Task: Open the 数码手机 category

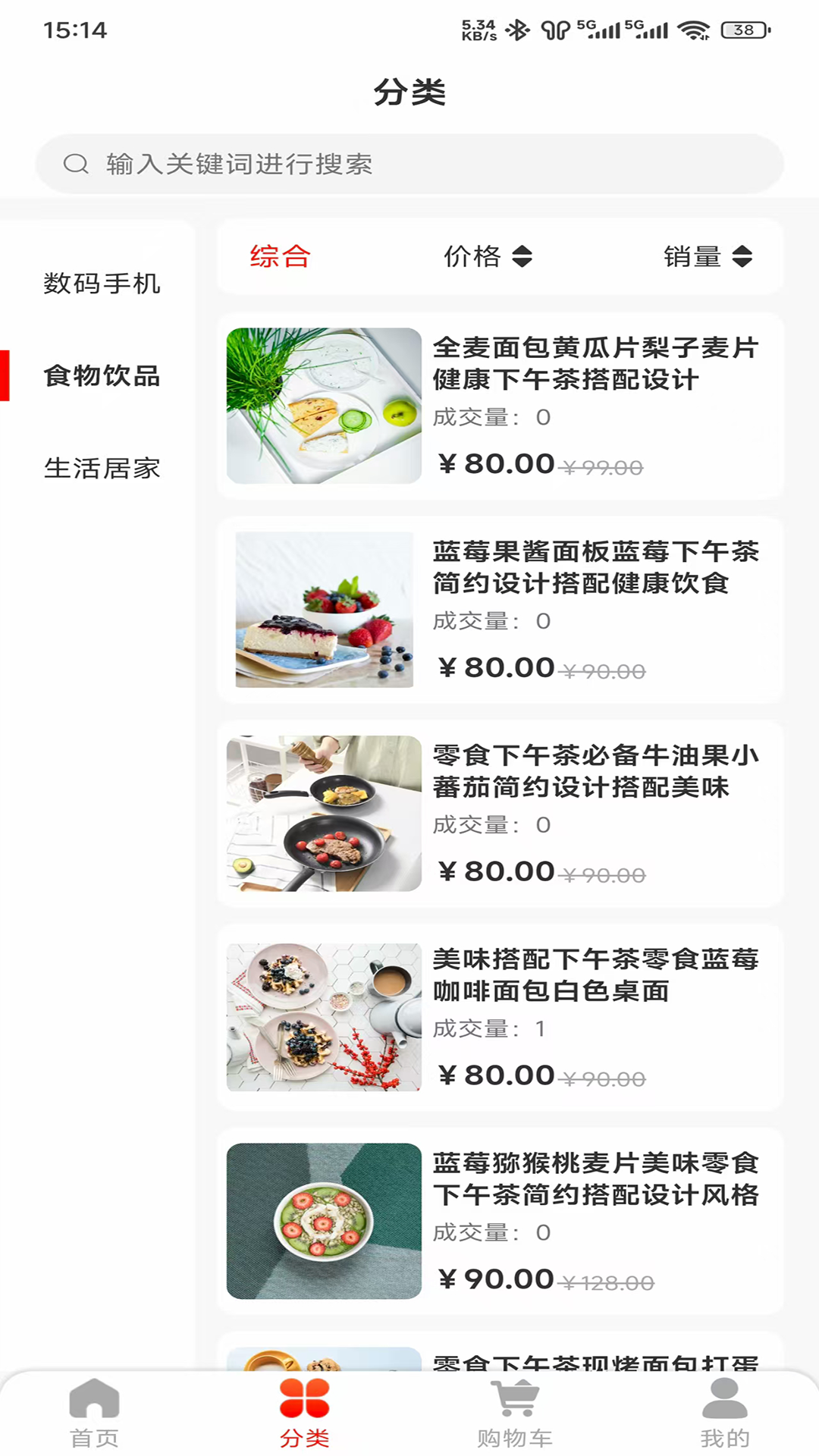Action: [x=101, y=284]
